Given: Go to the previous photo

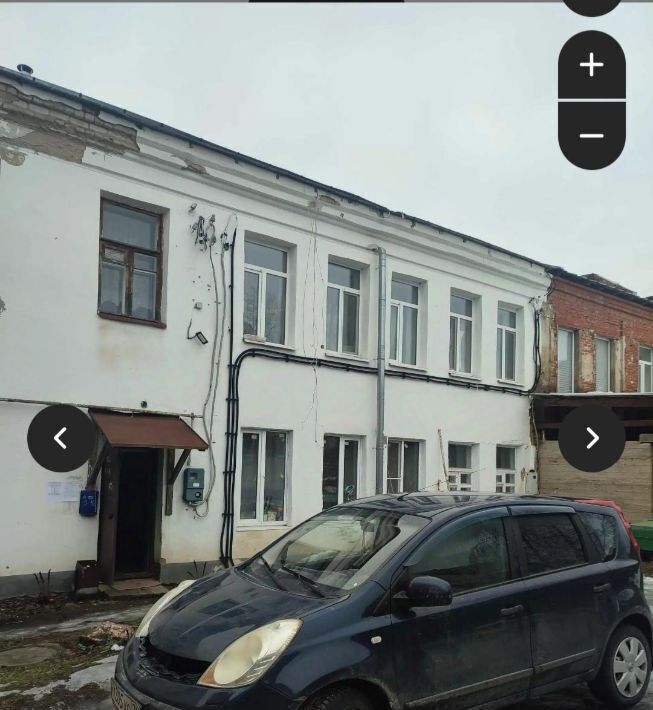Looking at the screenshot, I should pos(61,438).
